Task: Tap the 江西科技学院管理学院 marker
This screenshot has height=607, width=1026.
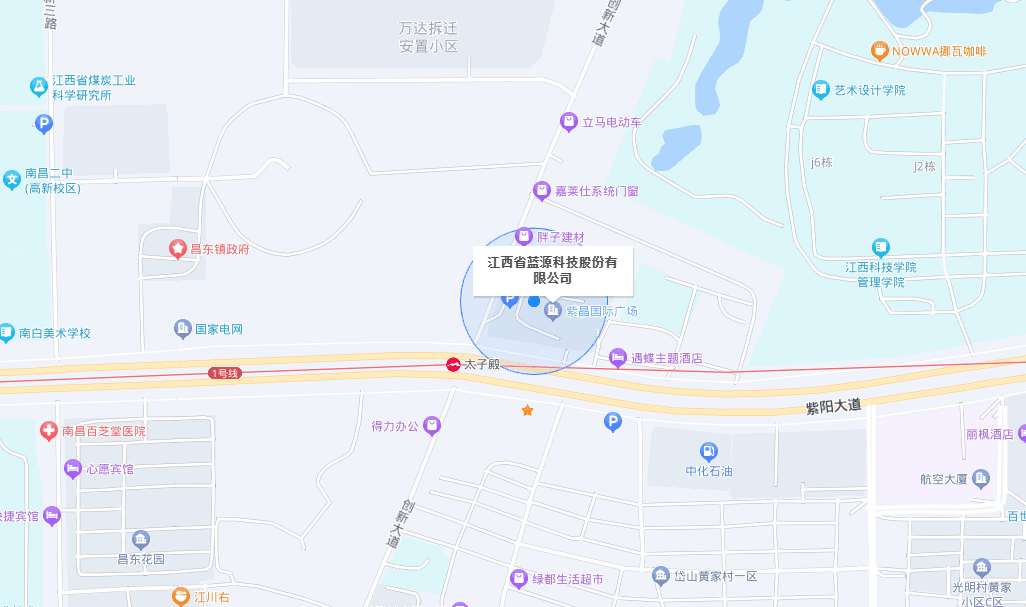Action: (x=880, y=247)
